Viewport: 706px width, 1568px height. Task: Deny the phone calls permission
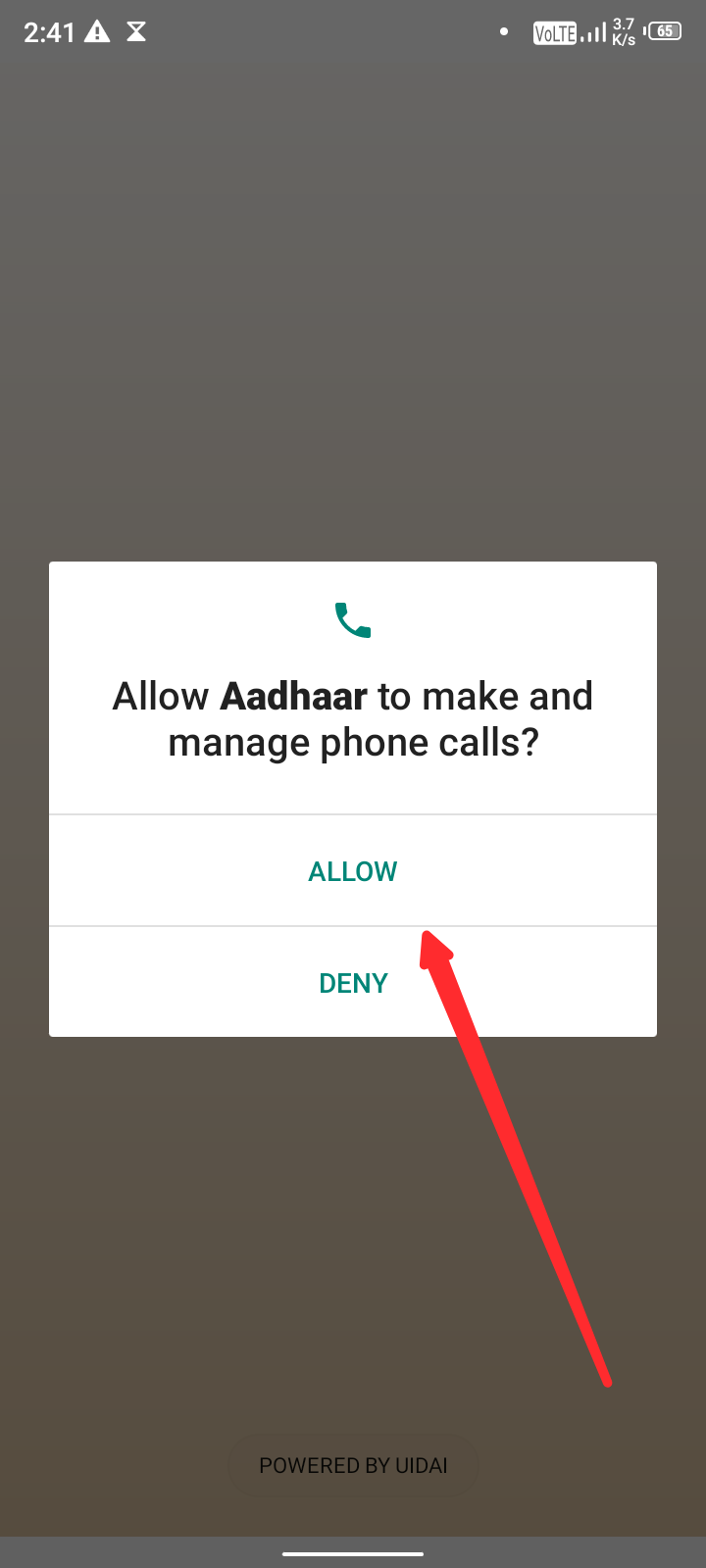click(x=353, y=983)
